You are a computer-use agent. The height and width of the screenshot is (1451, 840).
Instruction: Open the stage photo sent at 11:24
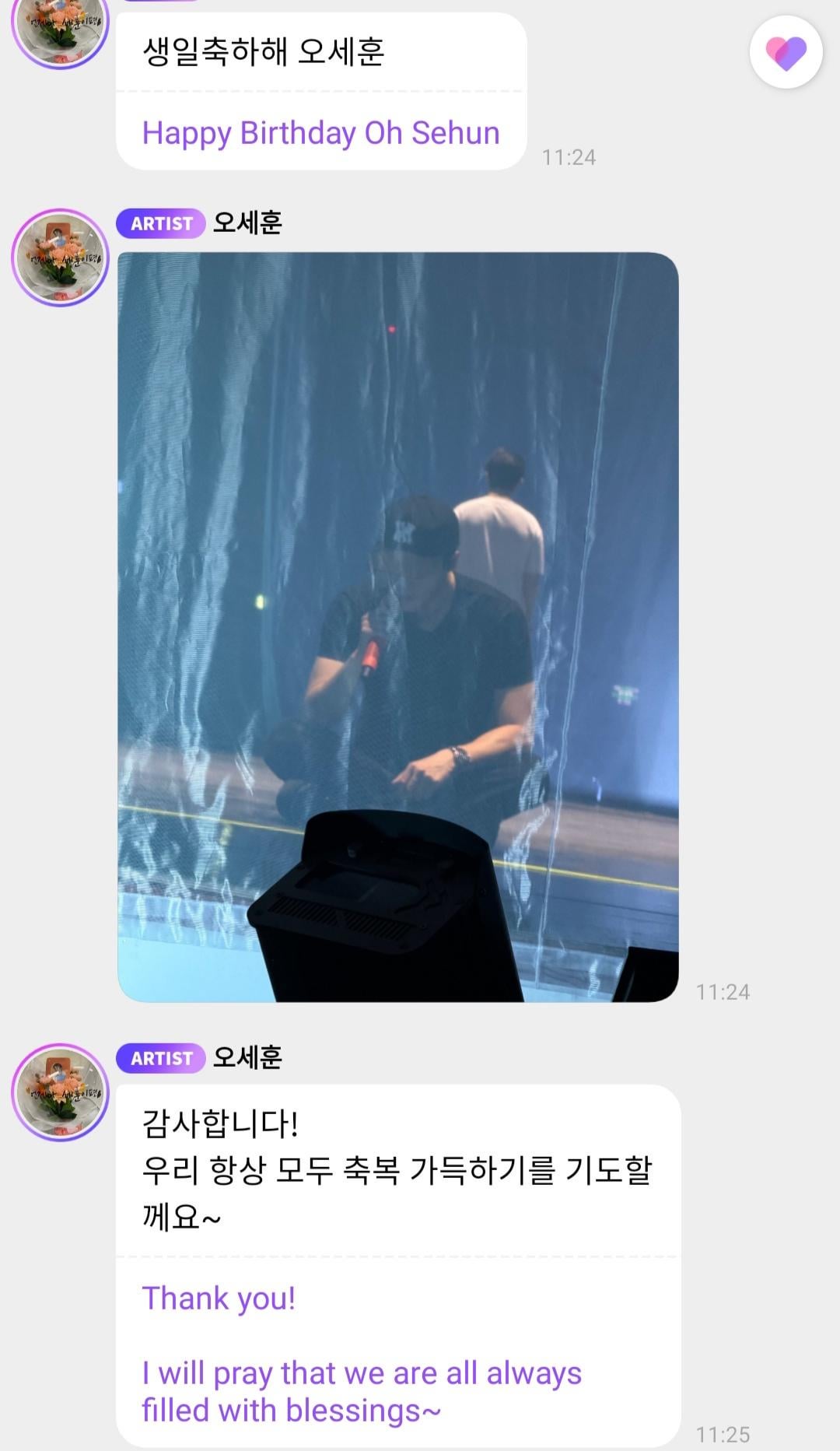[397, 626]
